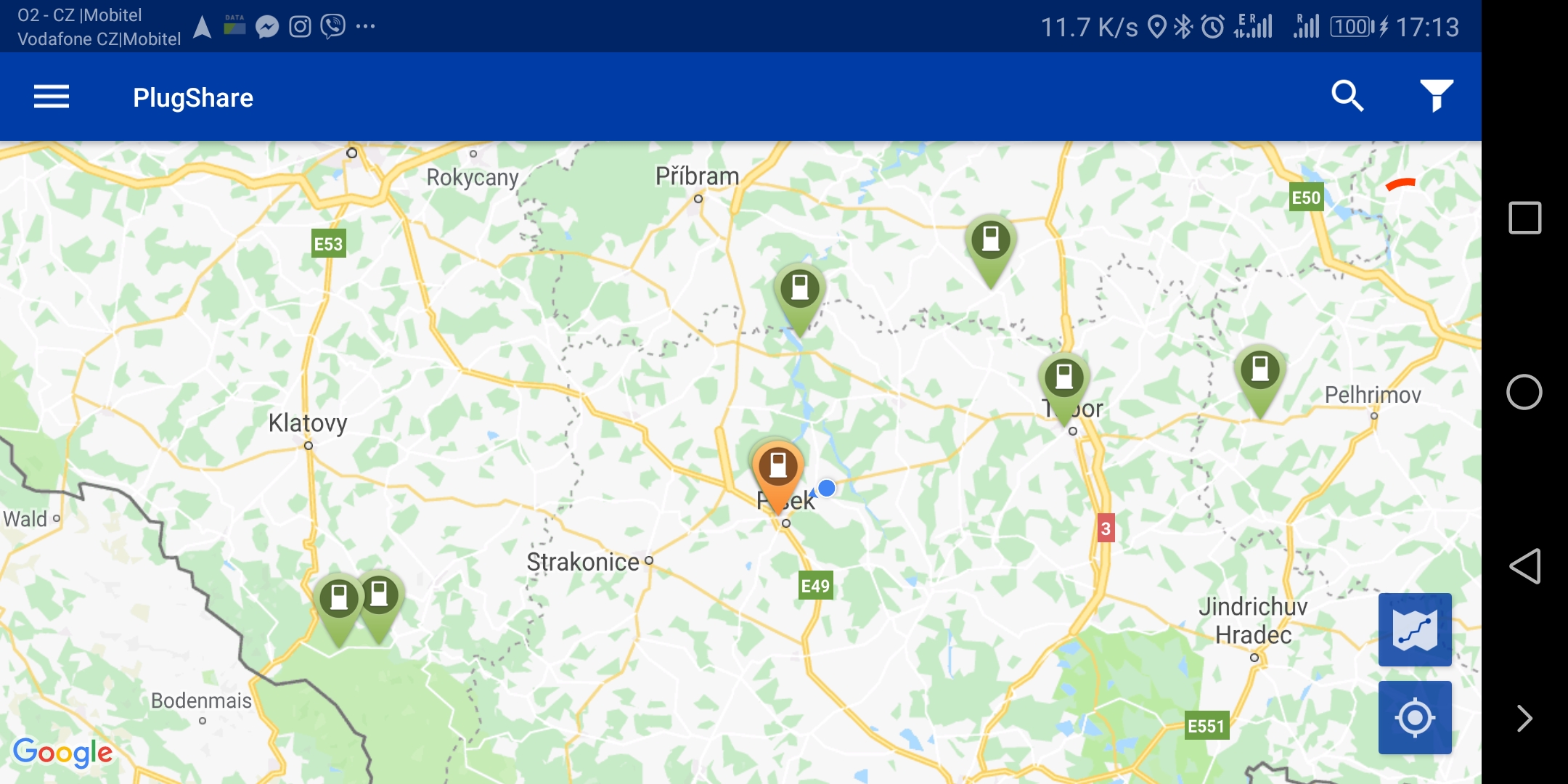Center map on my location
The height and width of the screenshot is (784, 1568).
pyautogui.click(x=1415, y=718)
